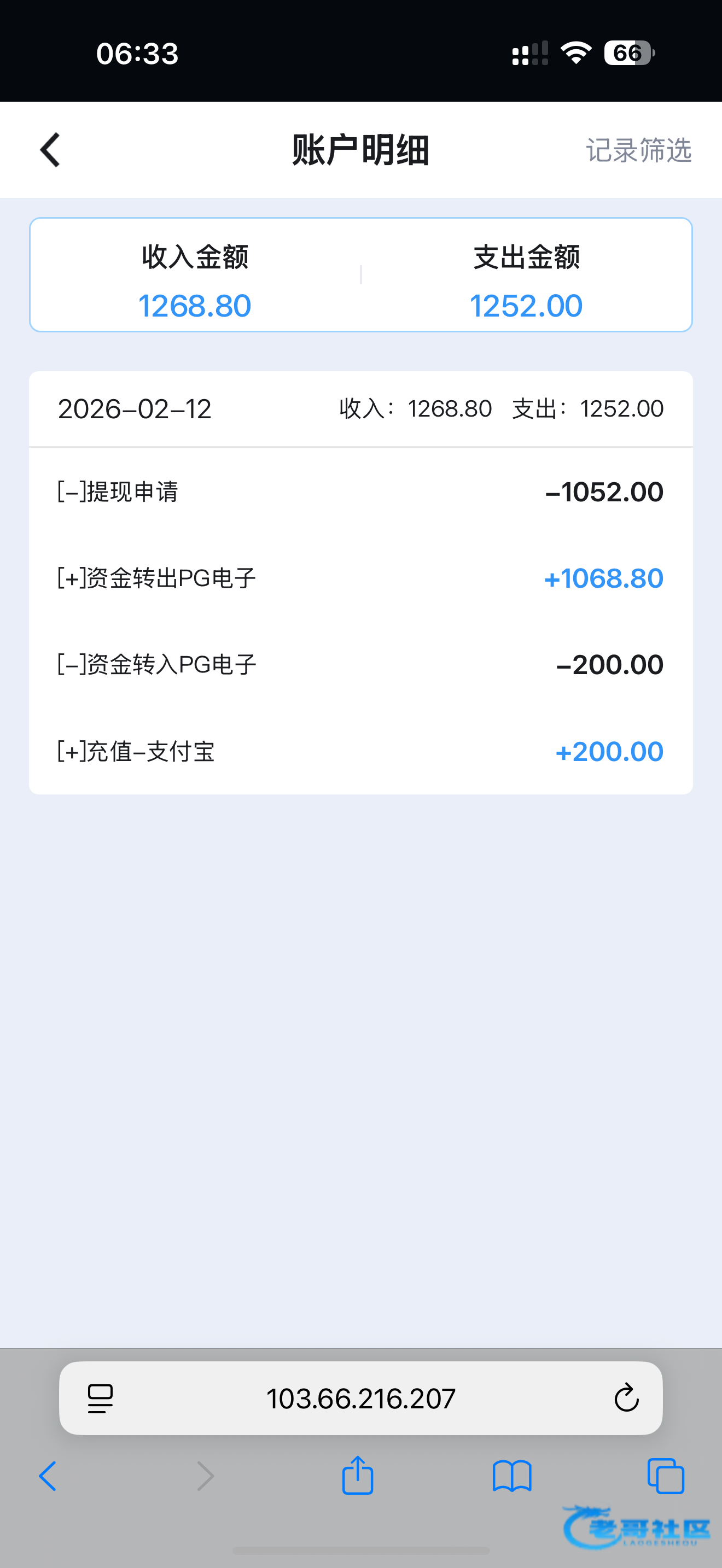
Task: Open the 提现申请 transaction entry
Action: 360,492
